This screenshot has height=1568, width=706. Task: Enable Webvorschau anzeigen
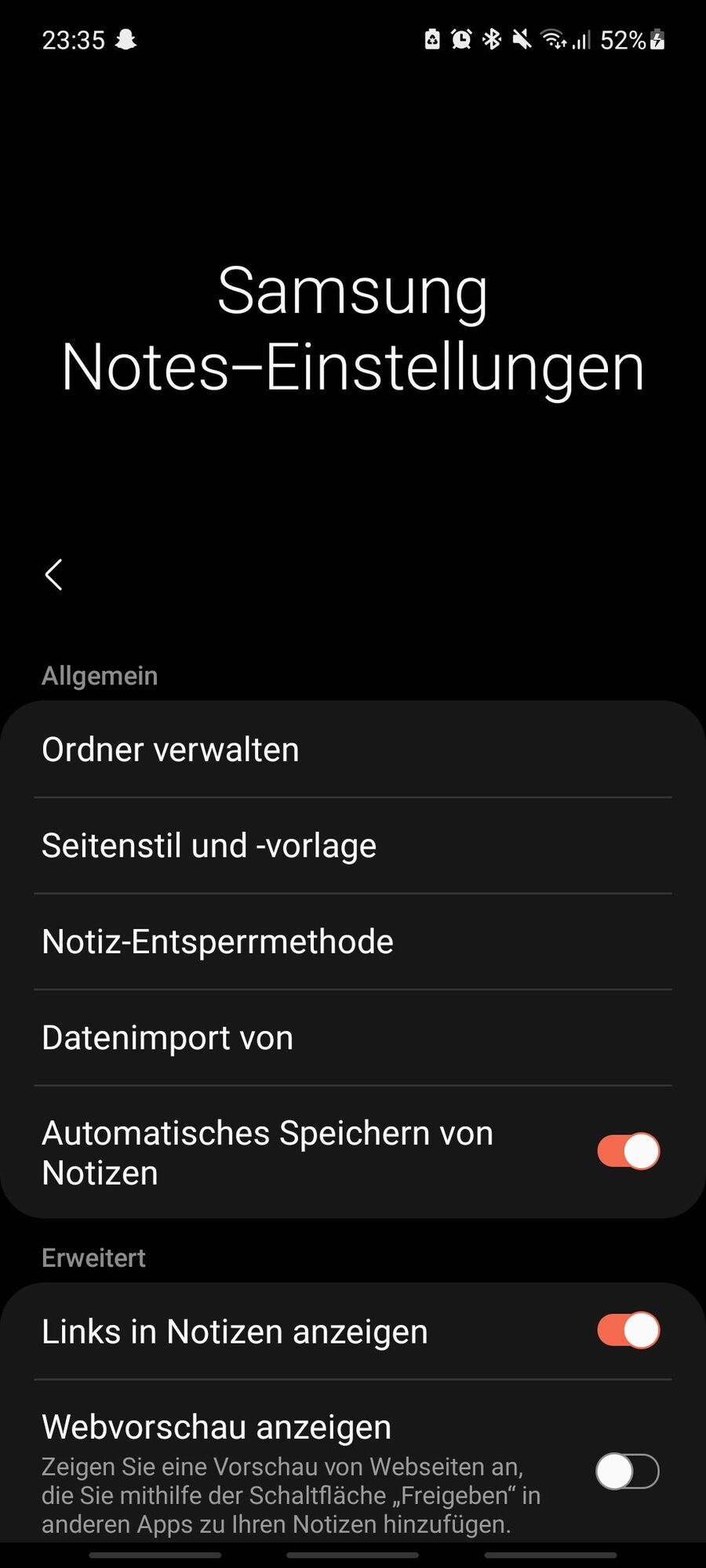click(x=627, y=1471)
